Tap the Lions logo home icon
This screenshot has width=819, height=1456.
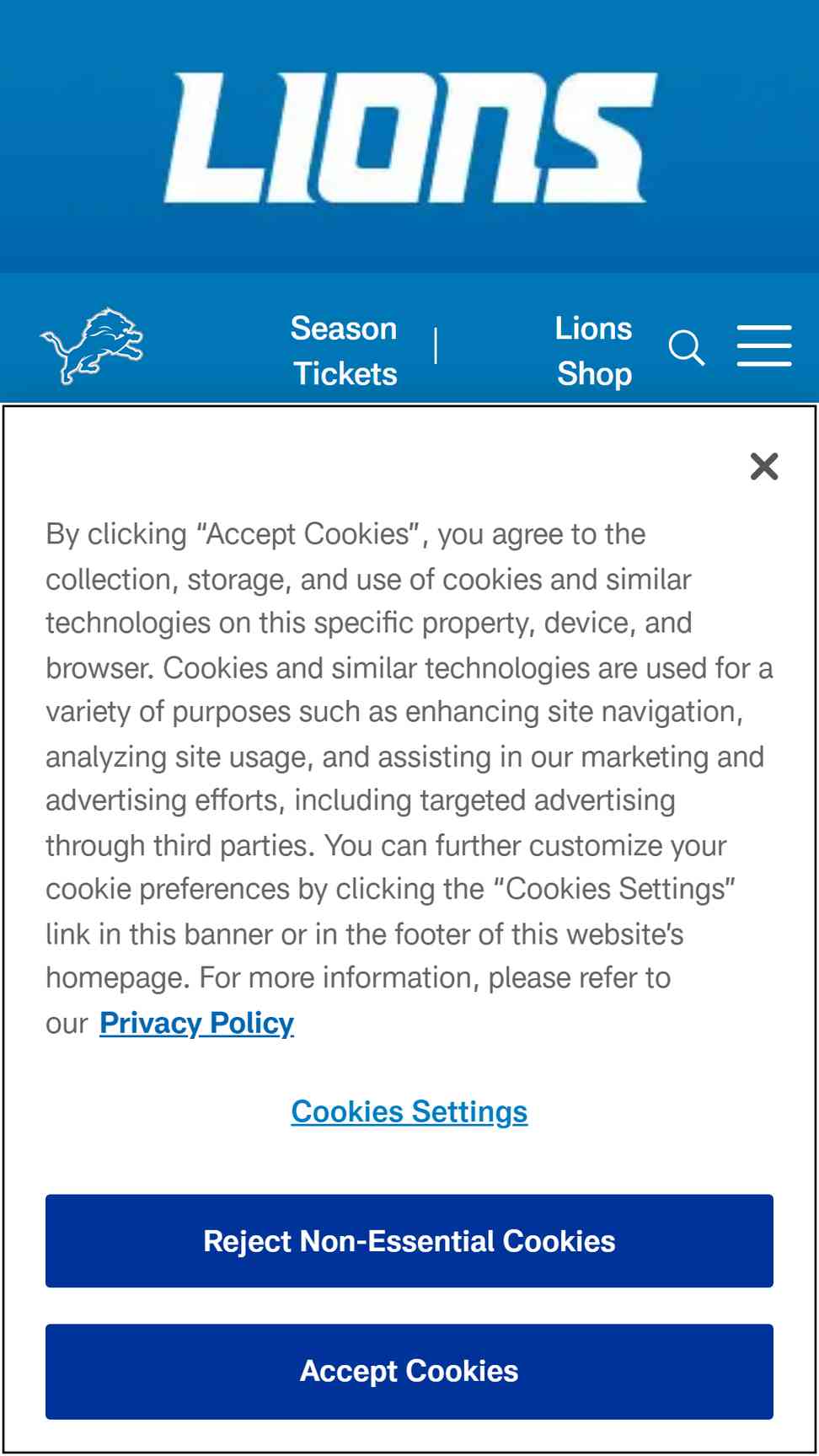[92, 345]
